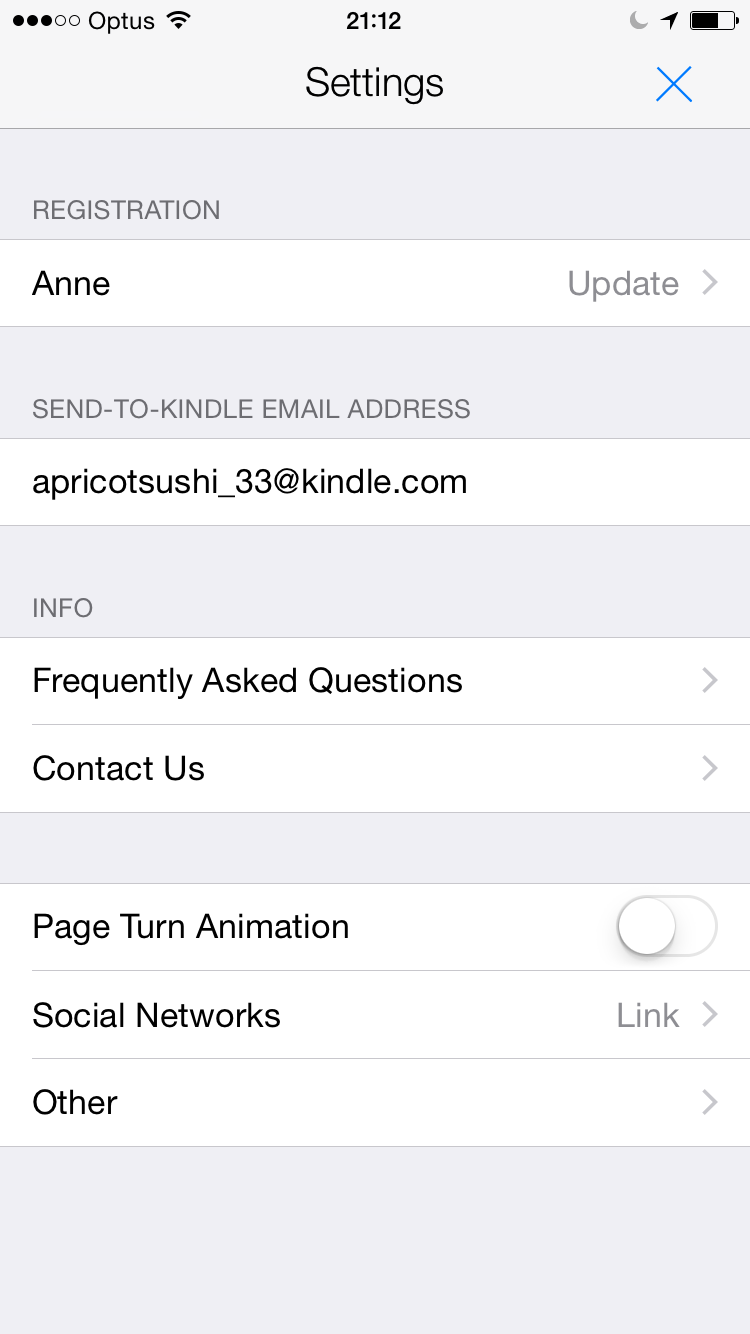Open the Contact Us page

click(x=375, y=768)
